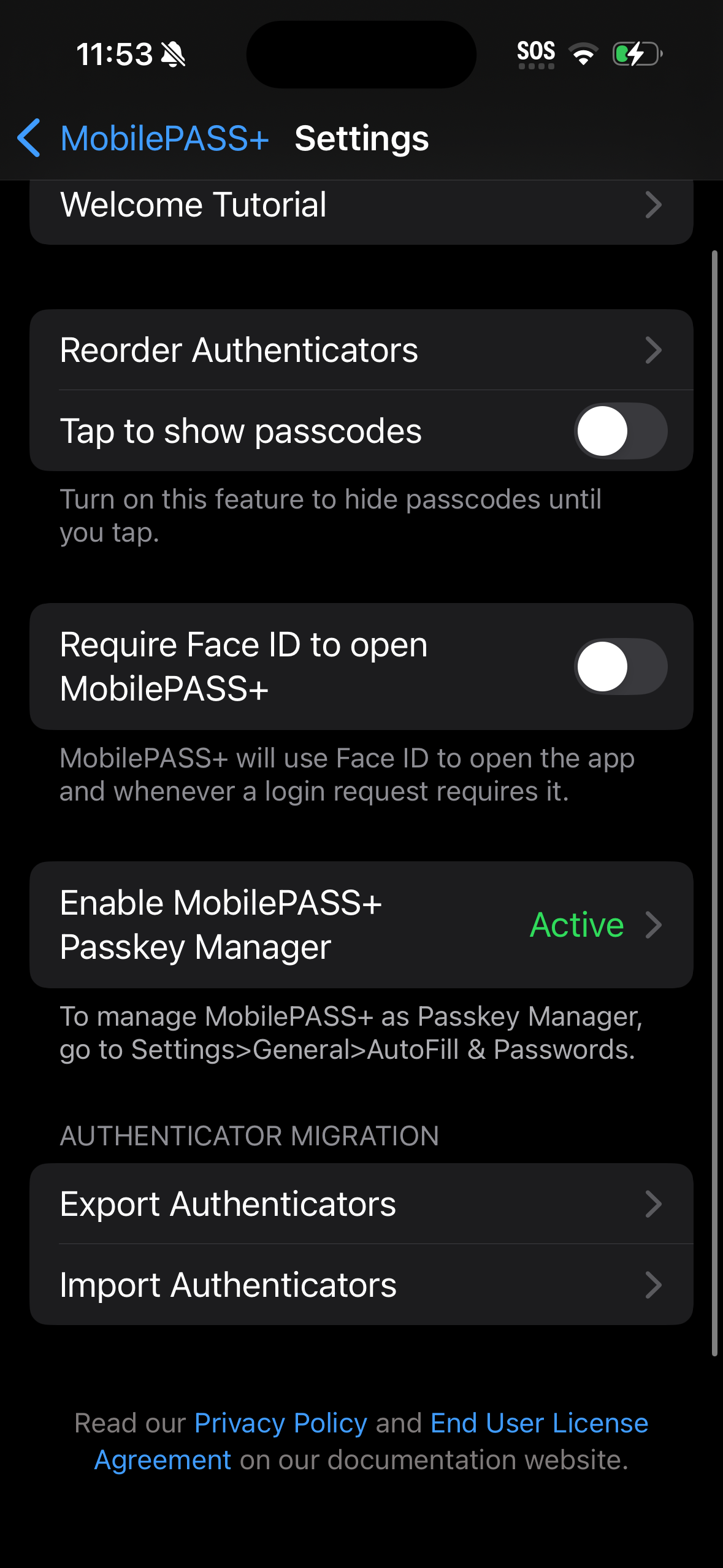This screenshot has width=723, height=1568.
Task: Tap the SOS indicator in status bar
Action: (535, 52)
